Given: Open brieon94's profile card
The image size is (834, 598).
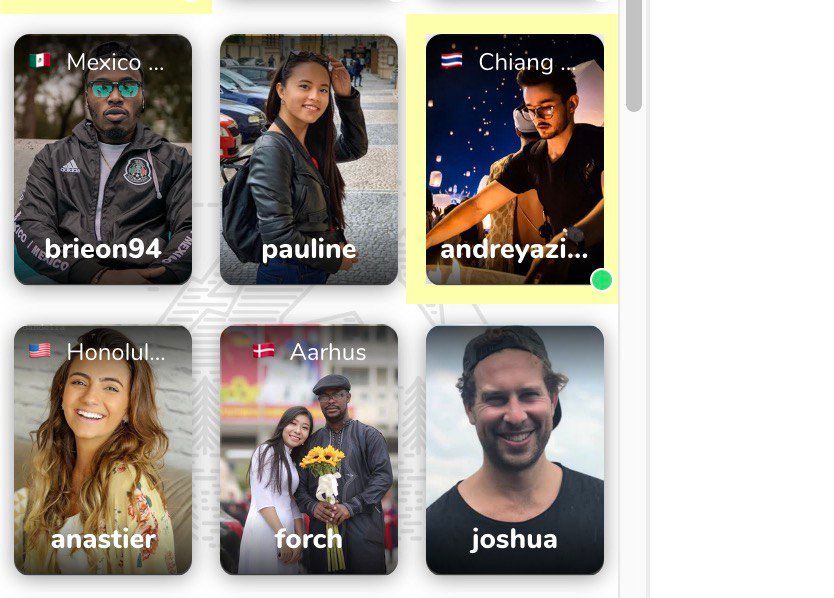Looking at the screenshot, I should click(x=103, y=160).
